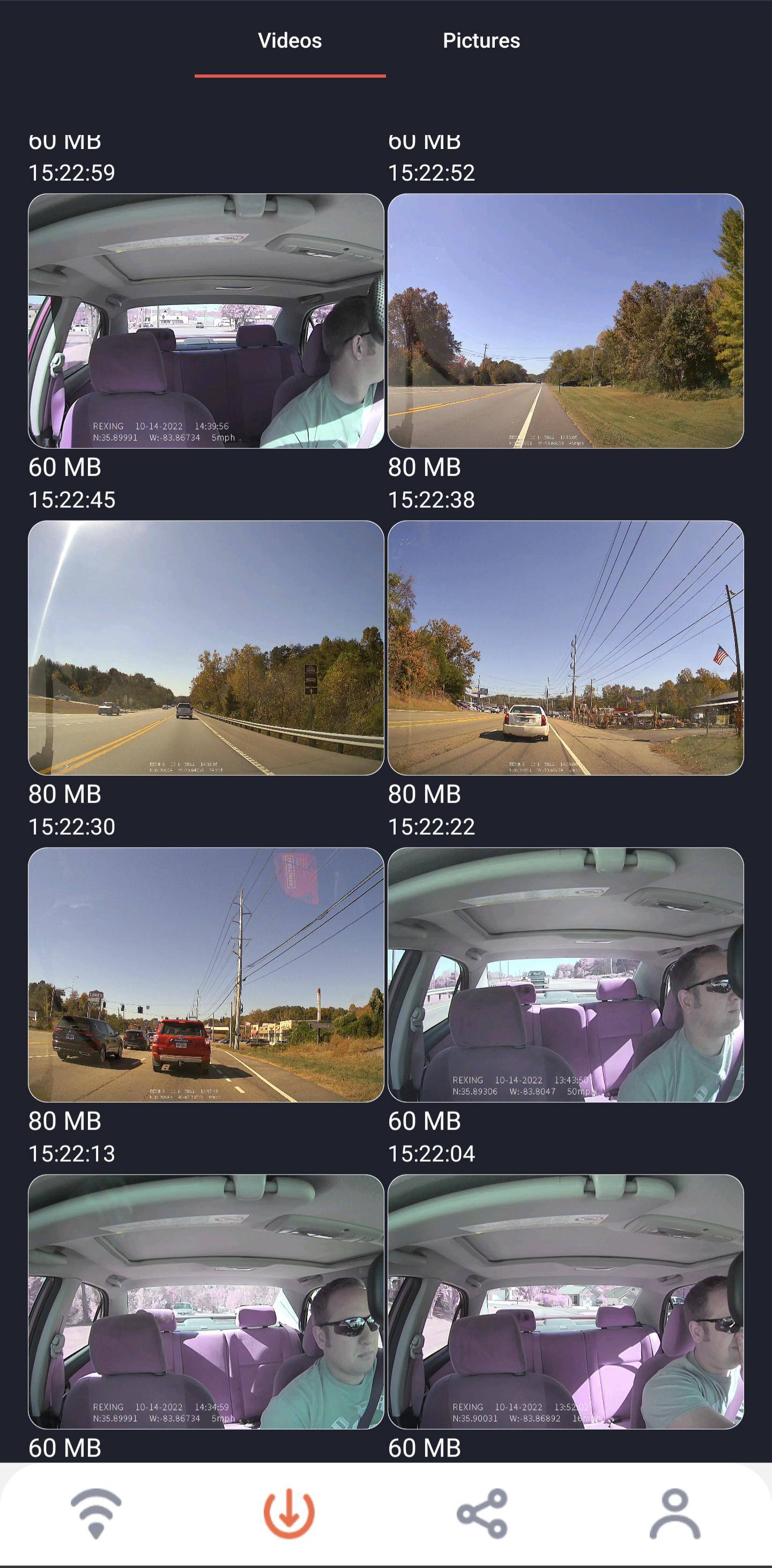Open the Wi-Fi connection tab

point(96,1513)
